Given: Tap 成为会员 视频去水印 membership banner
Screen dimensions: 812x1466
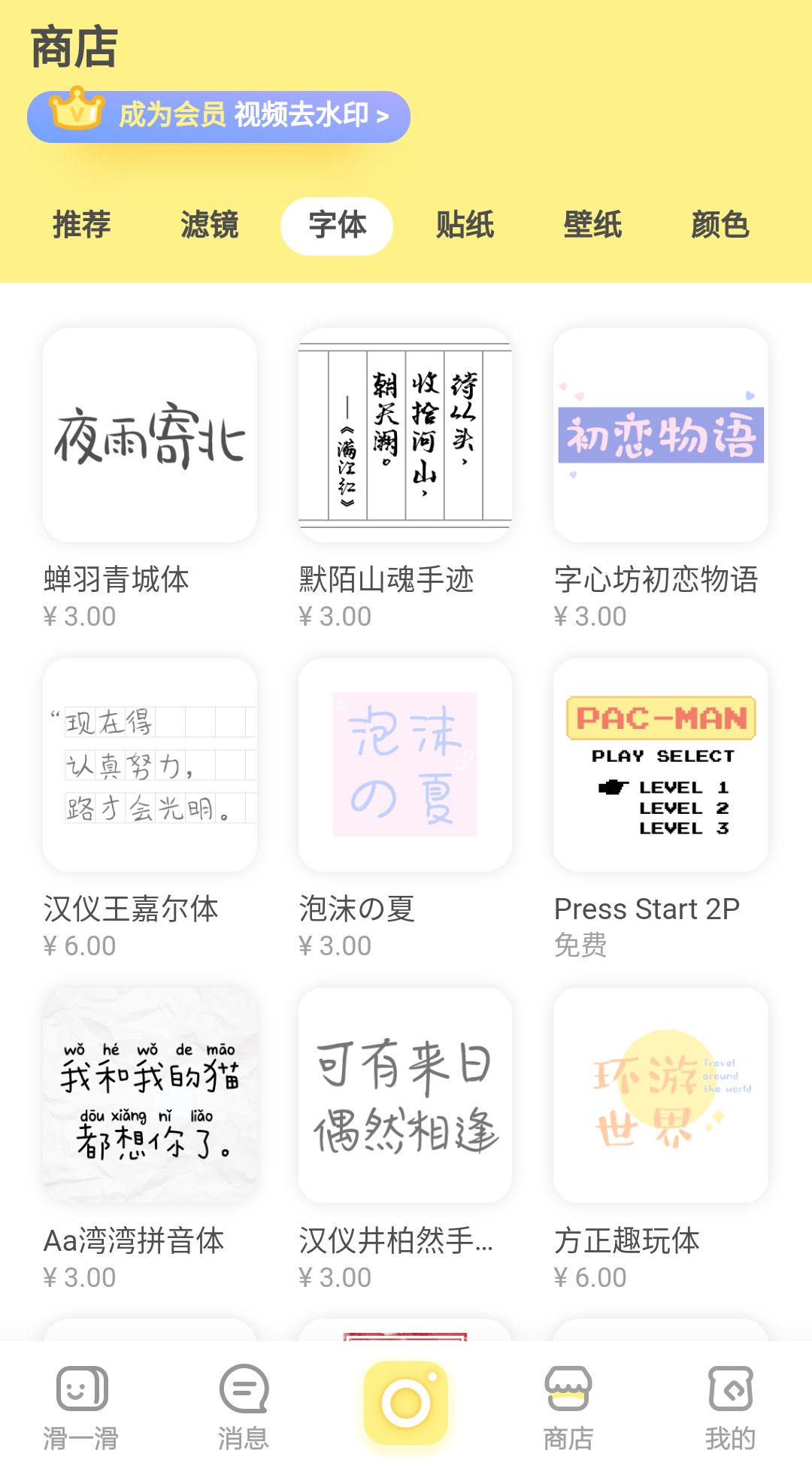Looking at the screenshot, I should point(218,117).
